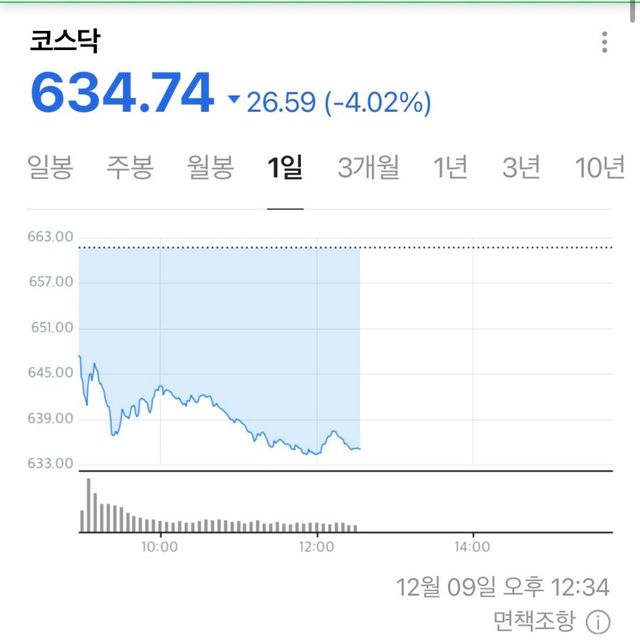View the 1년 period tab

click(450, 167)
